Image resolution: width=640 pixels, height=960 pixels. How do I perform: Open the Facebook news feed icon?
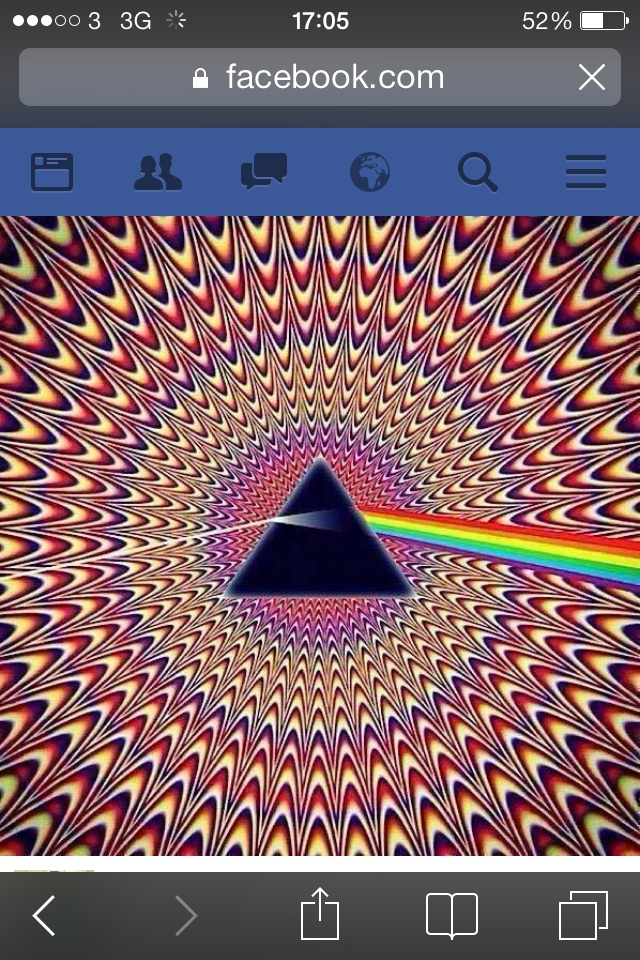(52, 172)
